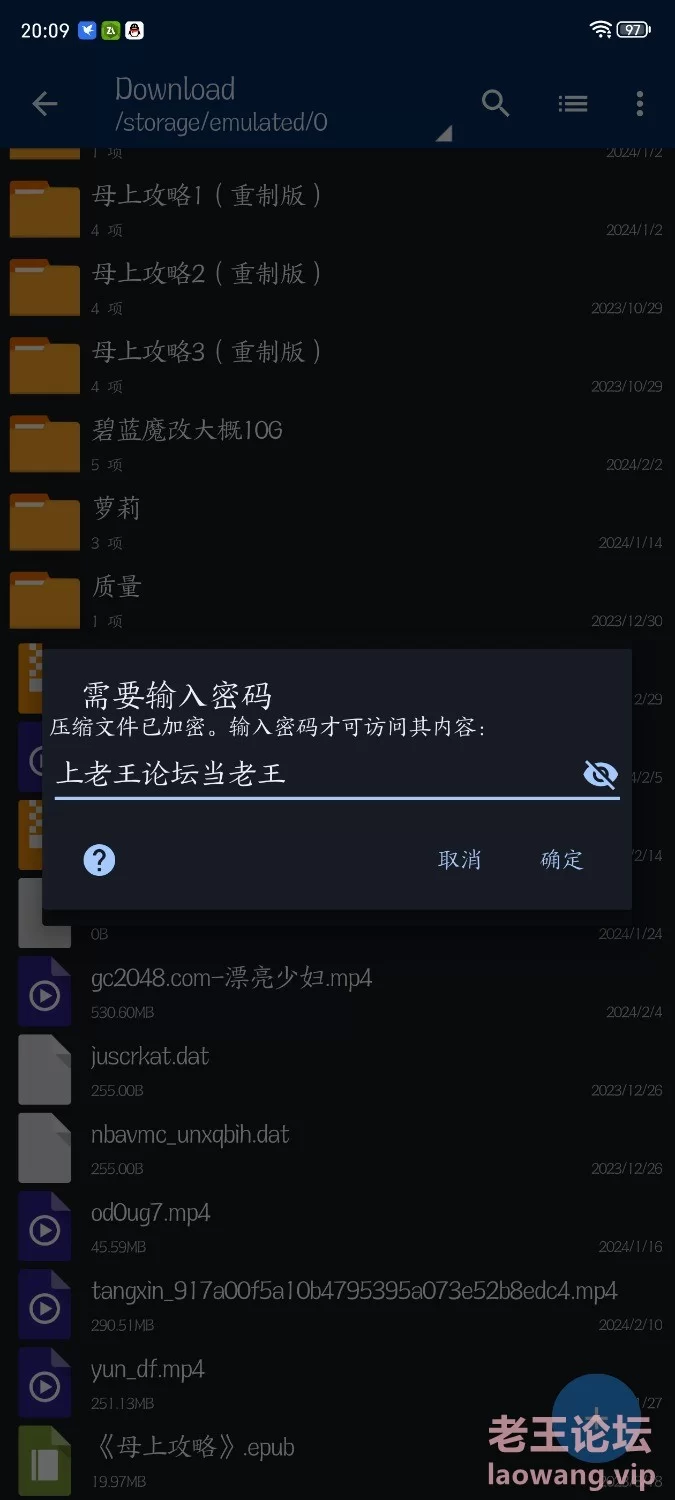Open the three-dot overflow menu

point(640,103)
